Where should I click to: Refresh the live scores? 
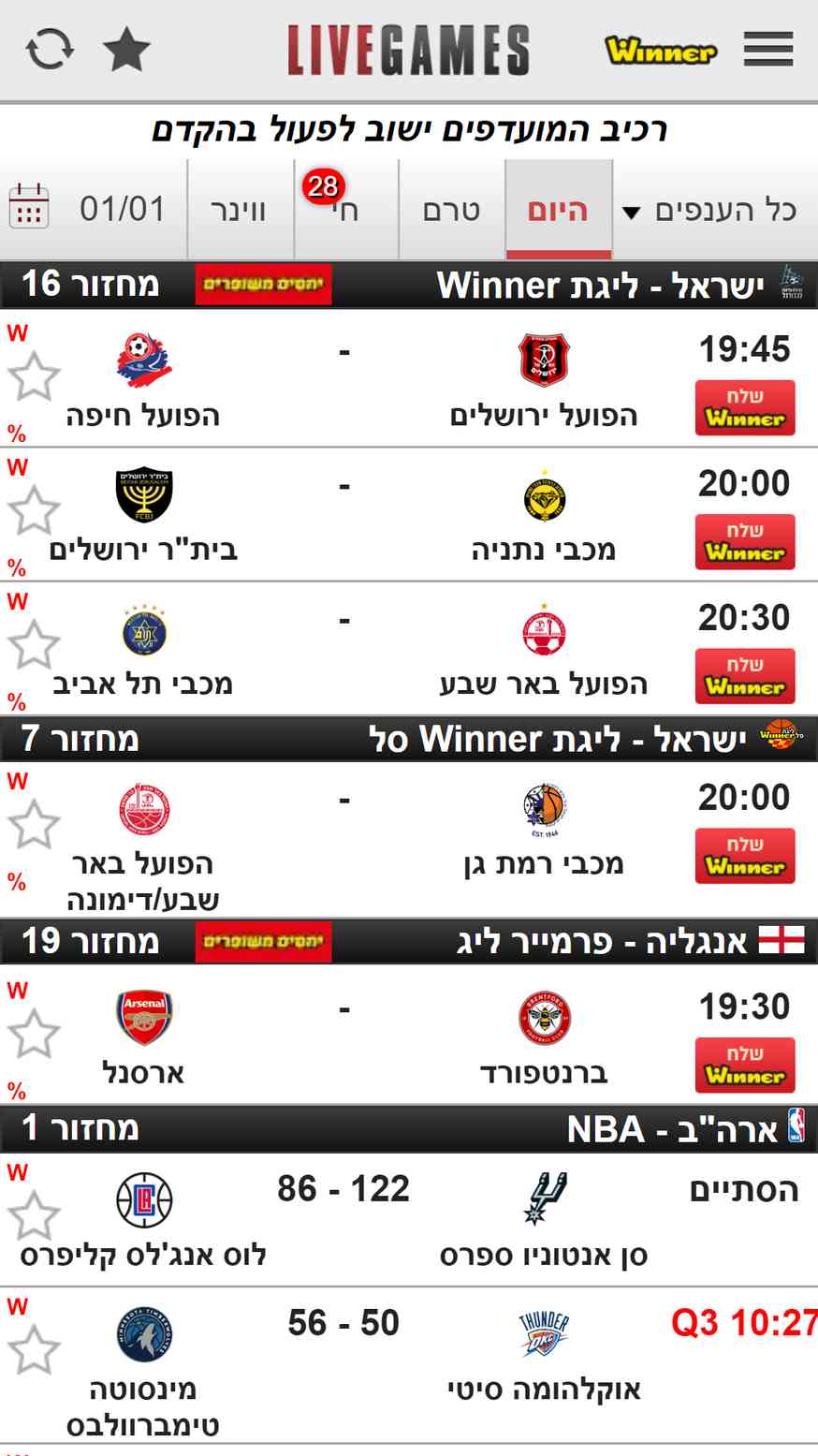50,50
